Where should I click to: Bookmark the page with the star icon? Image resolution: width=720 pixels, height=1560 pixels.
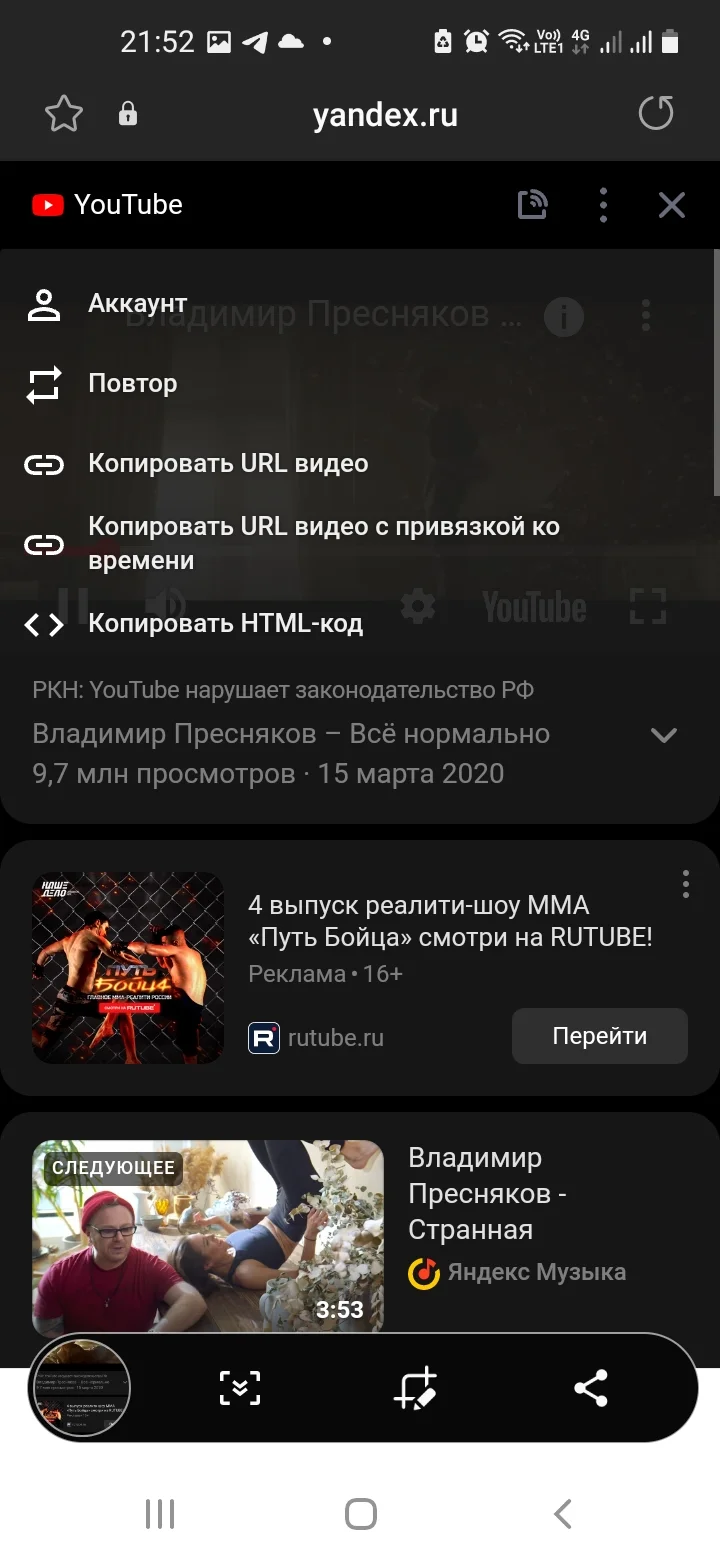tap(62, 113)
